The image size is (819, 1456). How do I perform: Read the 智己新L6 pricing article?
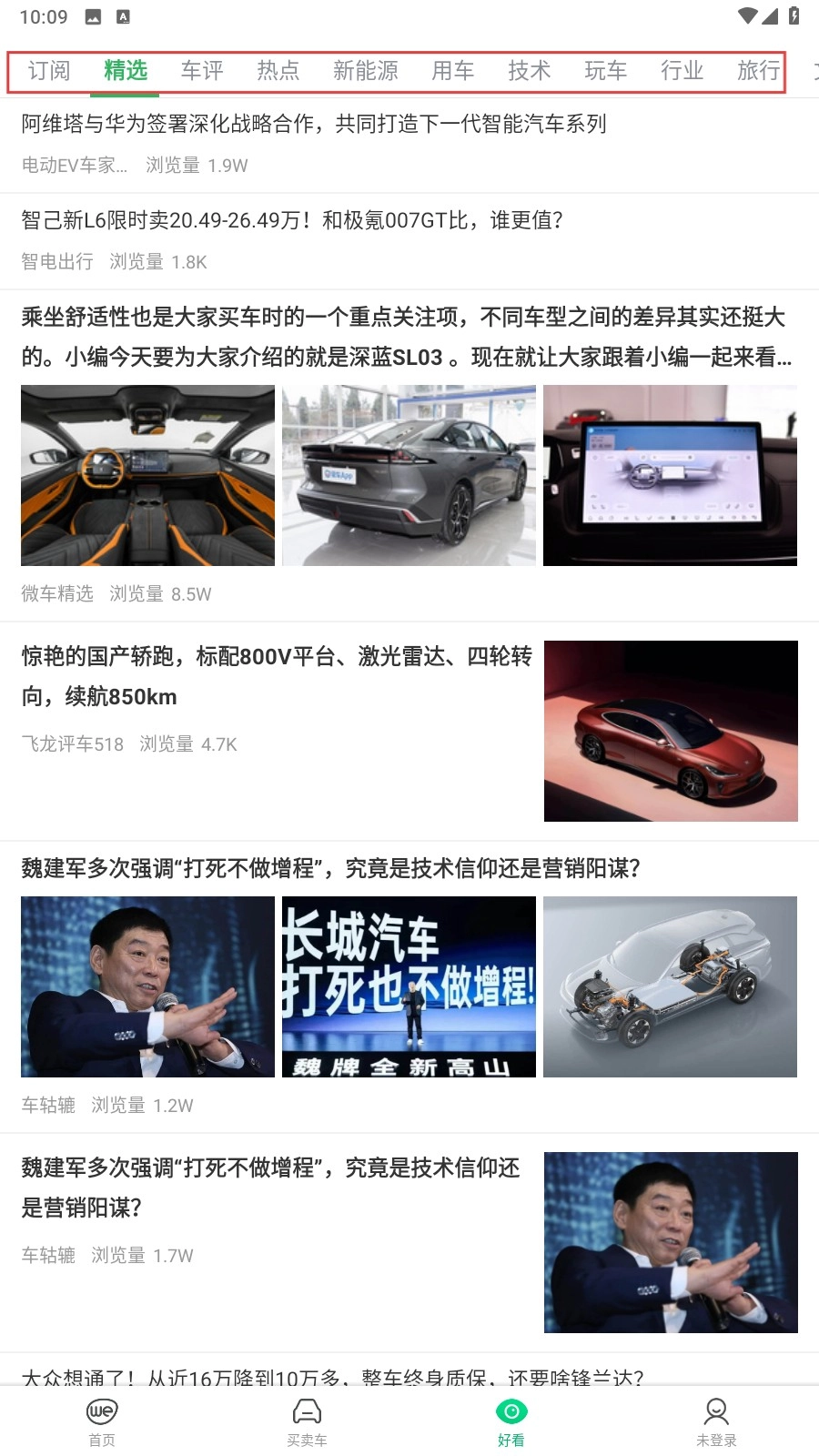click(292, 220)
